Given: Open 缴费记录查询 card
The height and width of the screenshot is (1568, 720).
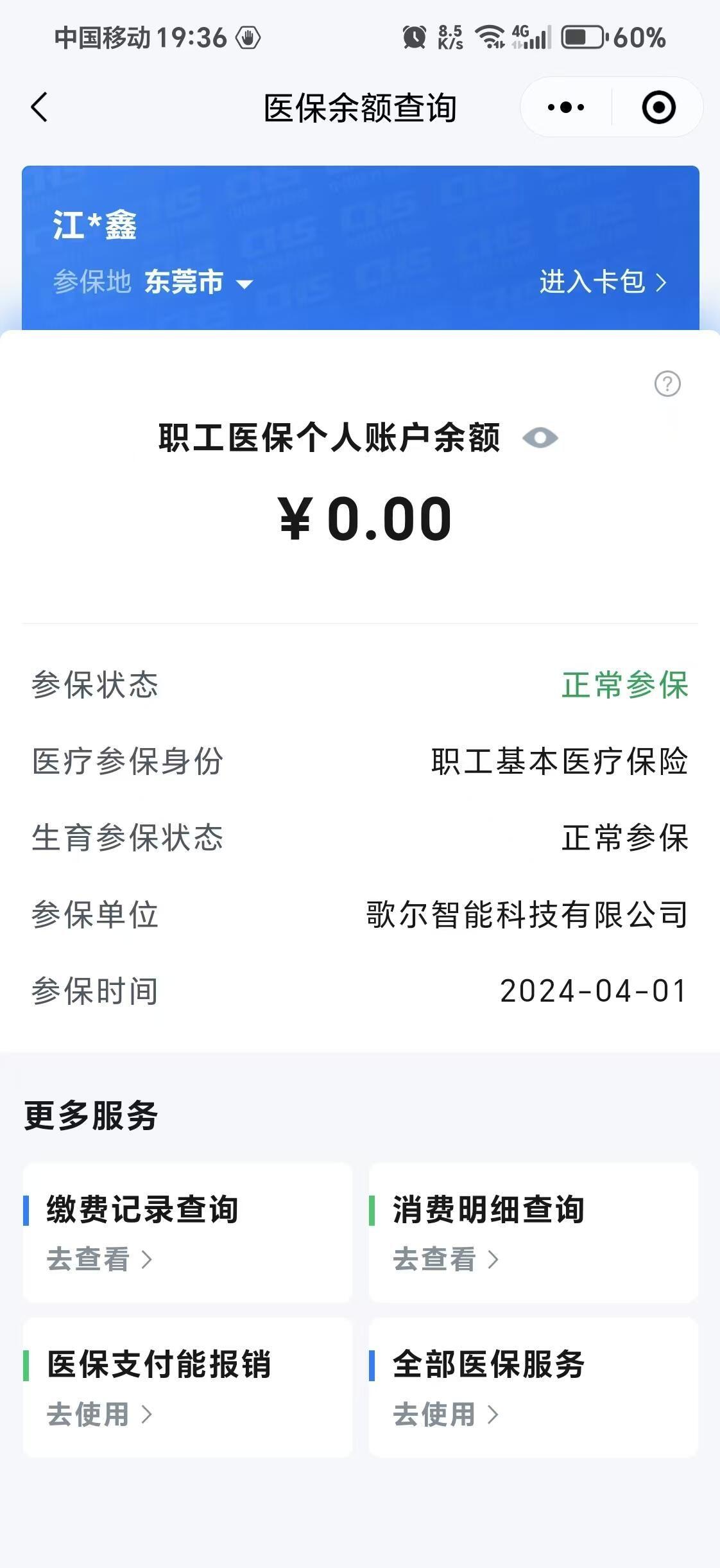Looking at the screenshot, I should click(x=187, y=1232).
